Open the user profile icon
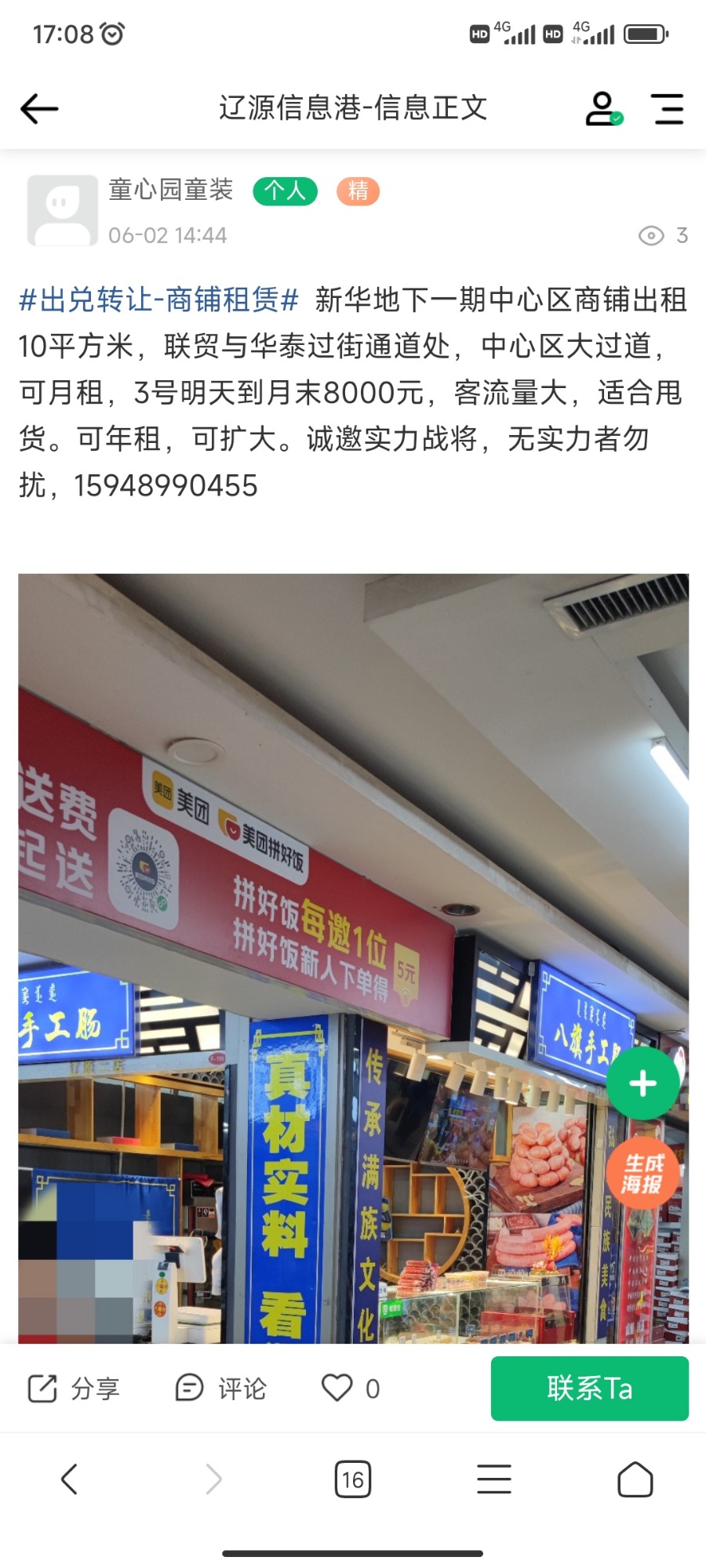 (604, 108)
